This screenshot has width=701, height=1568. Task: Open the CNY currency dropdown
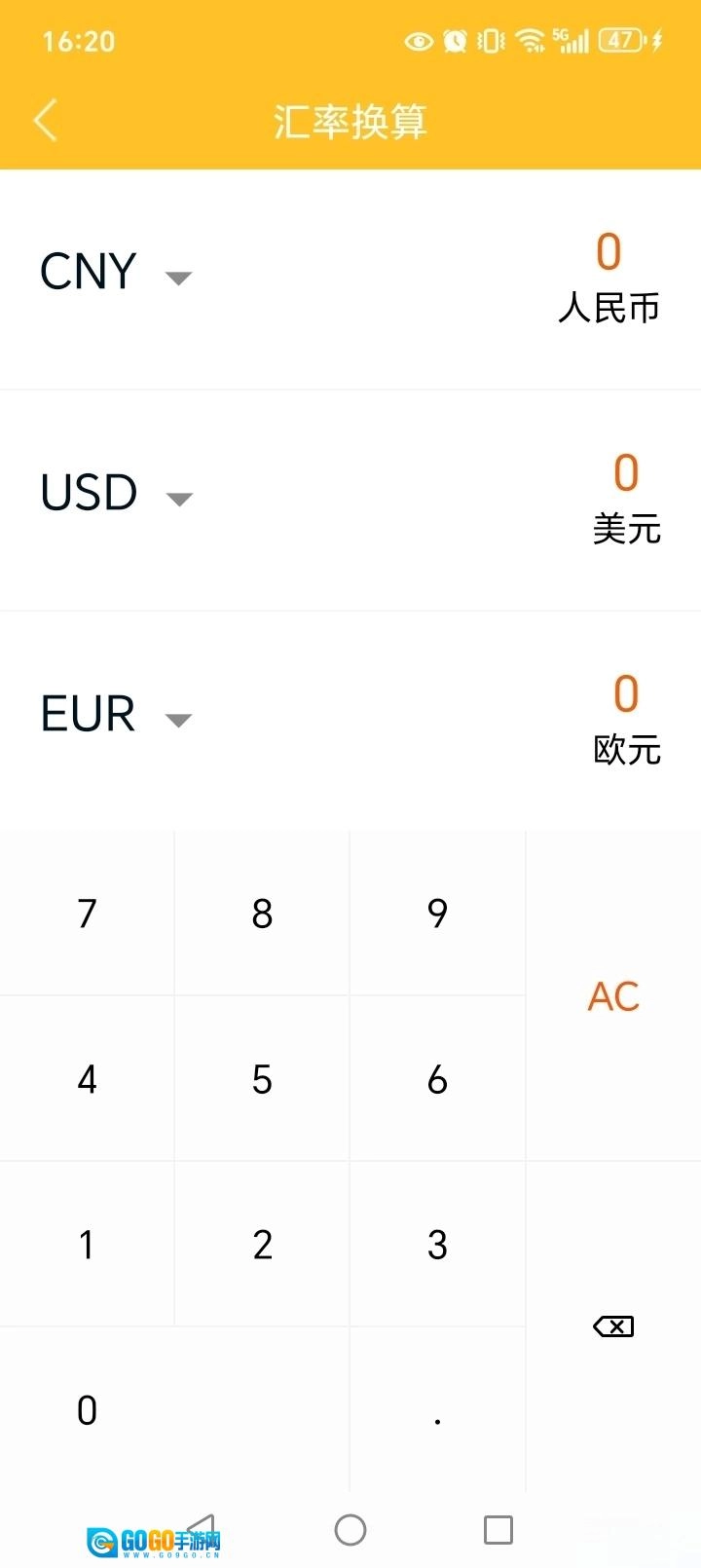point(178,278)
